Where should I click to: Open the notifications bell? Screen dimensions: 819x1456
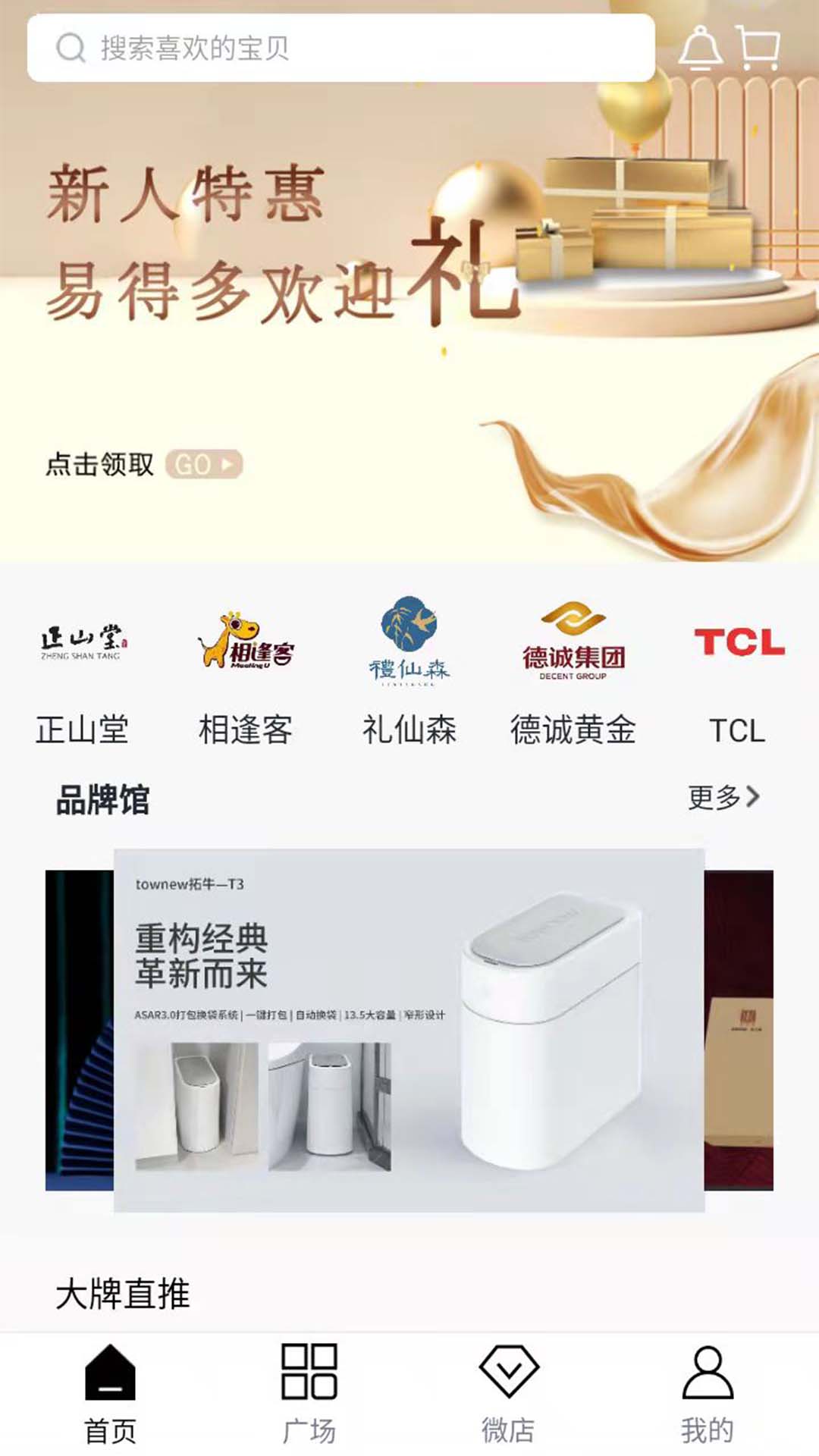coord(699,48)
